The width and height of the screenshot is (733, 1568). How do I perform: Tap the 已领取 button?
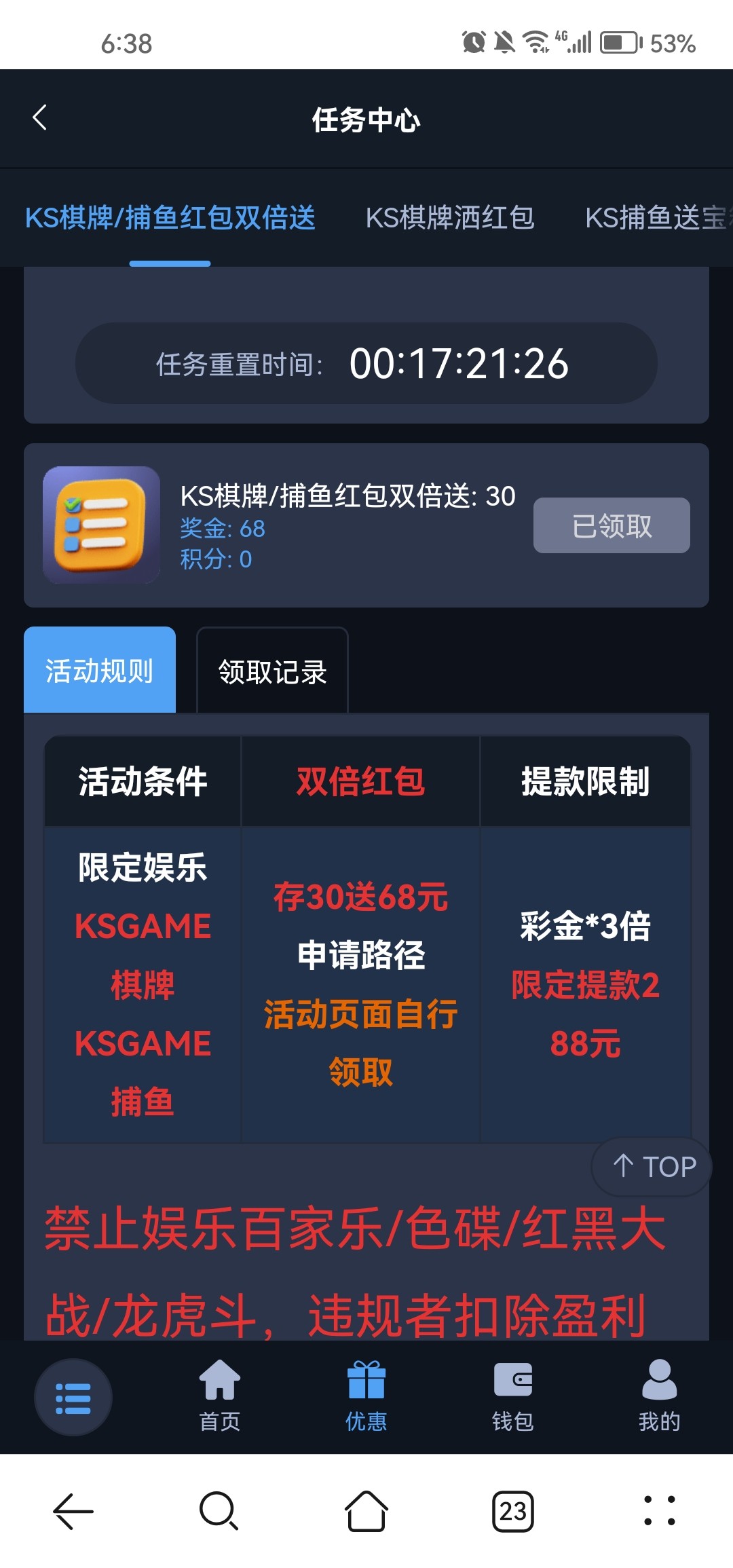[x=612, y=525]
